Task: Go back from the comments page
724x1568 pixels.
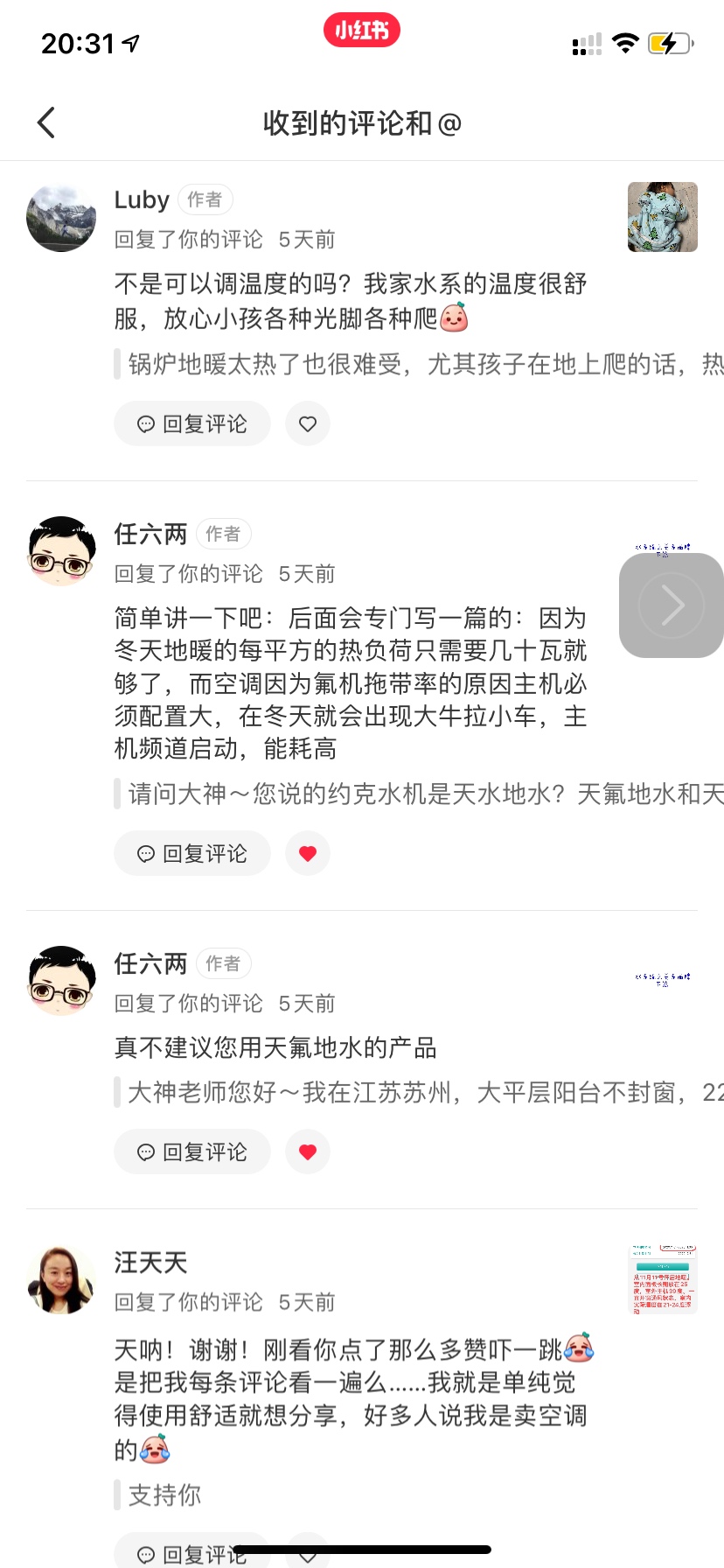Action: [46, 123]
